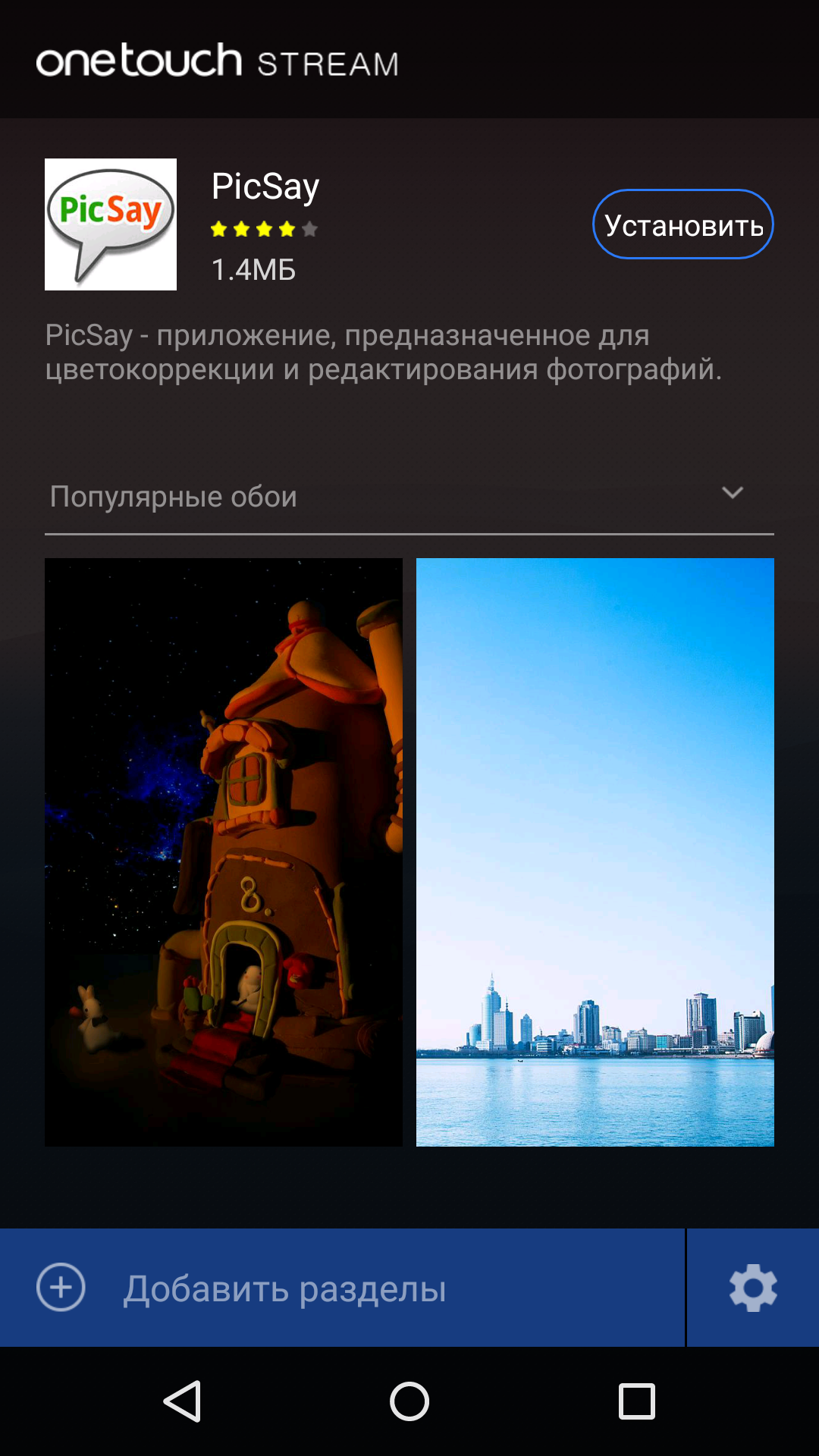Open the city skyline wallpaper
Screen dimensions: 819x1456
[595, 852]
